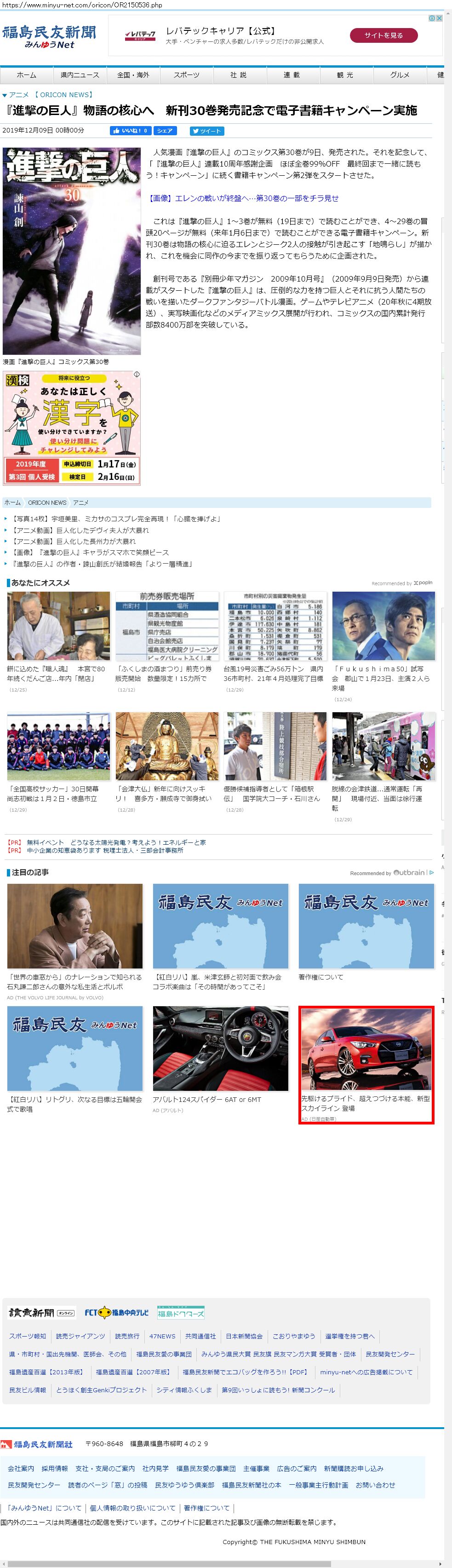The height and width of the screenshot is (1568, 452).
Task: Read the 諫山創氏が結婚報告 related article
Action: [102, 564]
